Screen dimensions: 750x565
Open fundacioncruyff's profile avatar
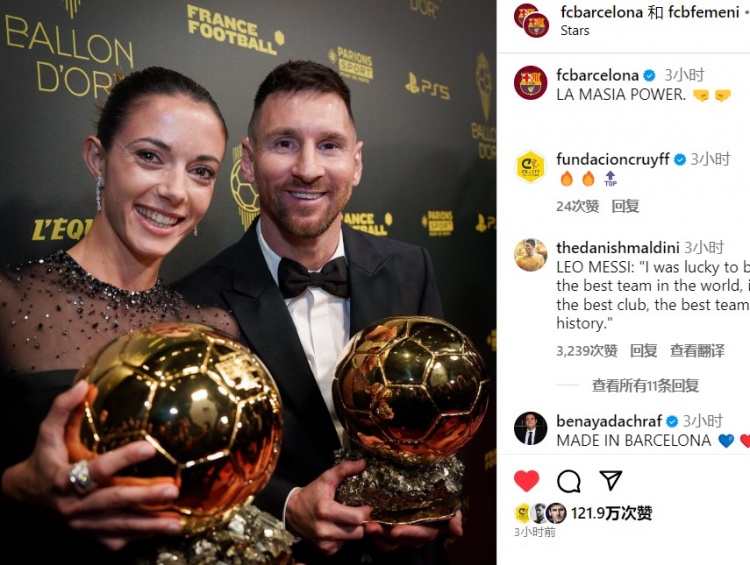530,166
